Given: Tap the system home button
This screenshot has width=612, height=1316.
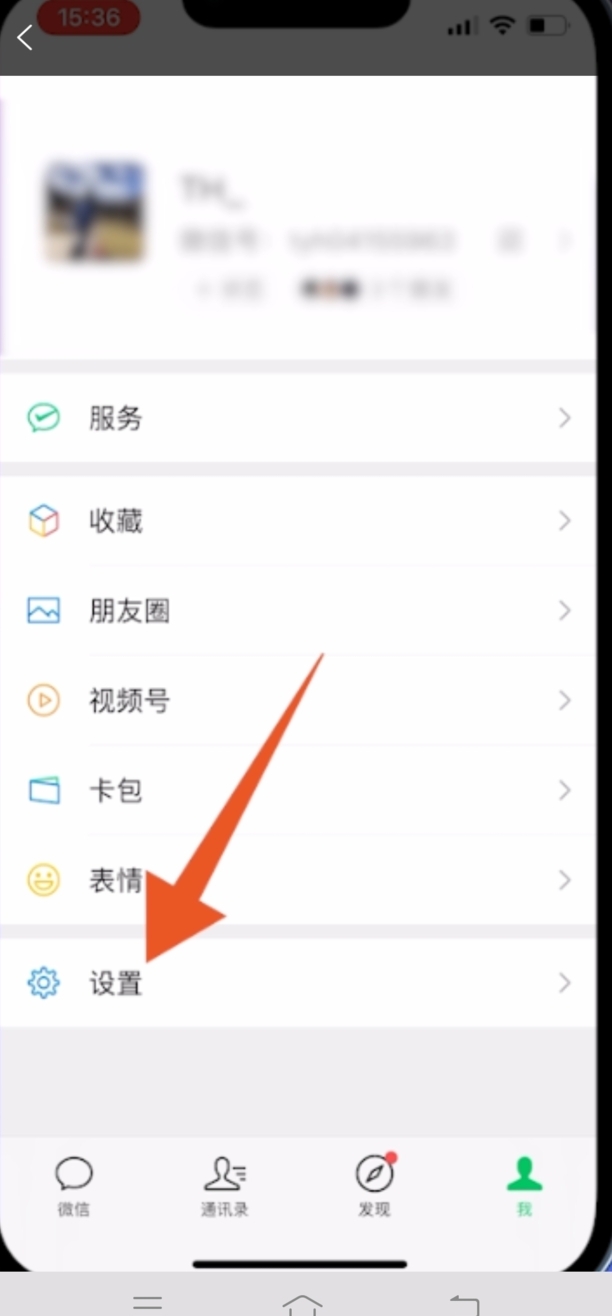Looking at the screenshot, I should pos(302,1303).
